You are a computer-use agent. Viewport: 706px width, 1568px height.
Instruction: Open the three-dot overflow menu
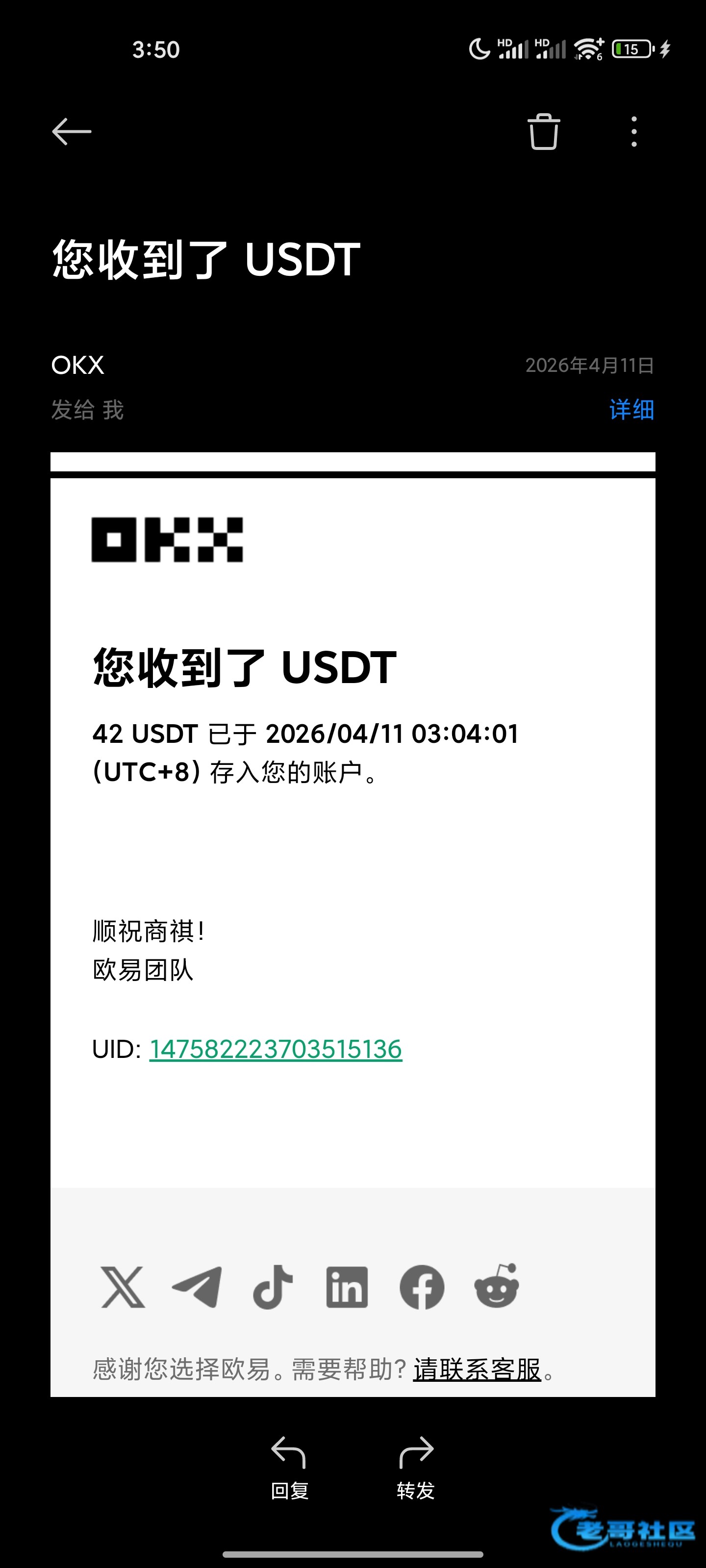(634, 131)
